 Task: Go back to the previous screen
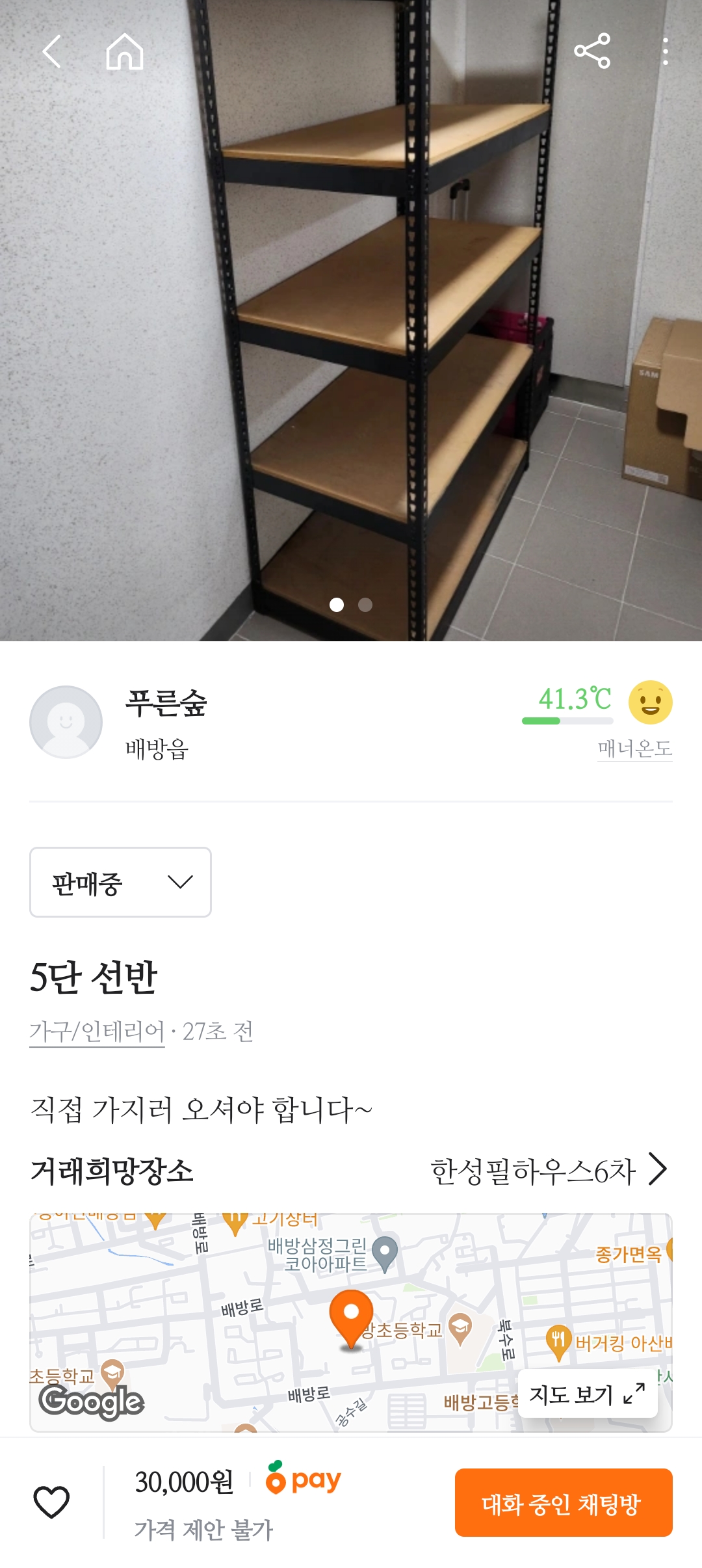pos(51,51)
